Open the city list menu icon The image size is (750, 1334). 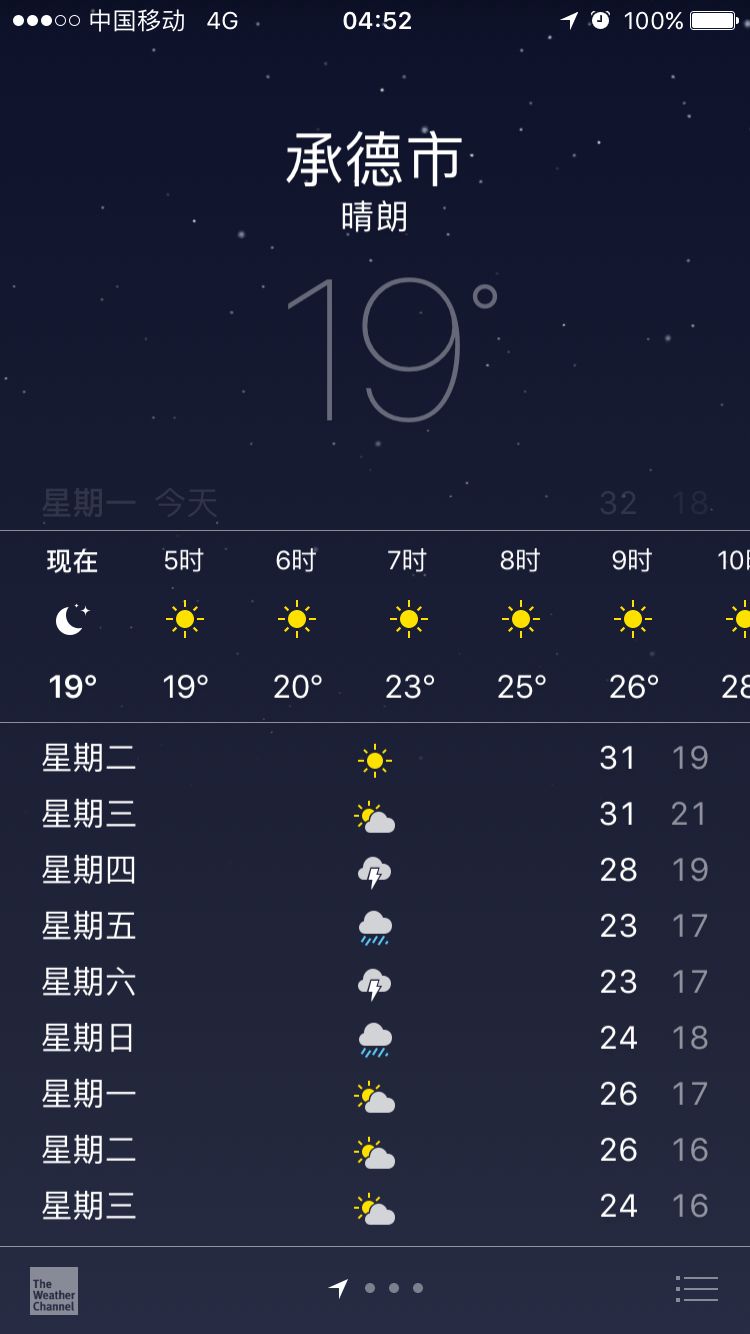coord(697,1289)
